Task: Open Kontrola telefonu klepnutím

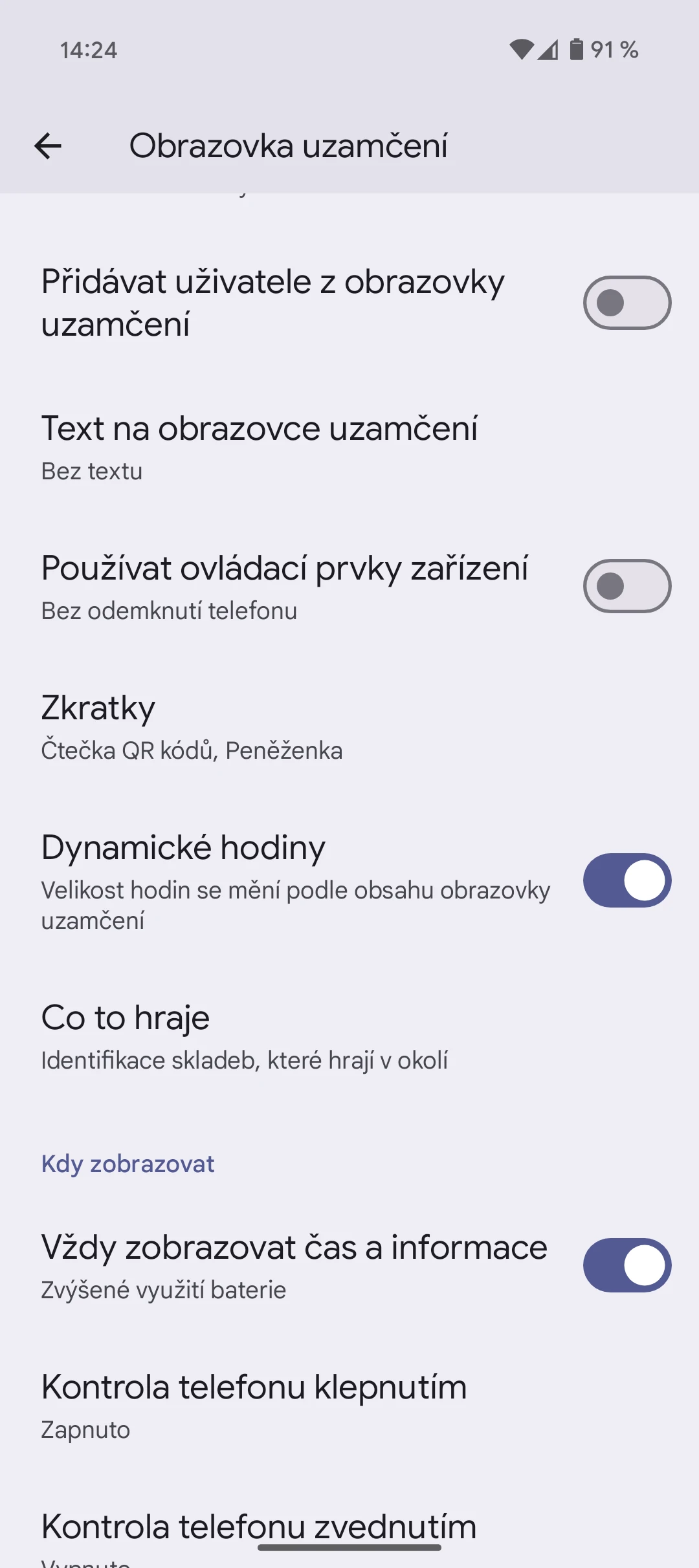Action: (349, 1406)
